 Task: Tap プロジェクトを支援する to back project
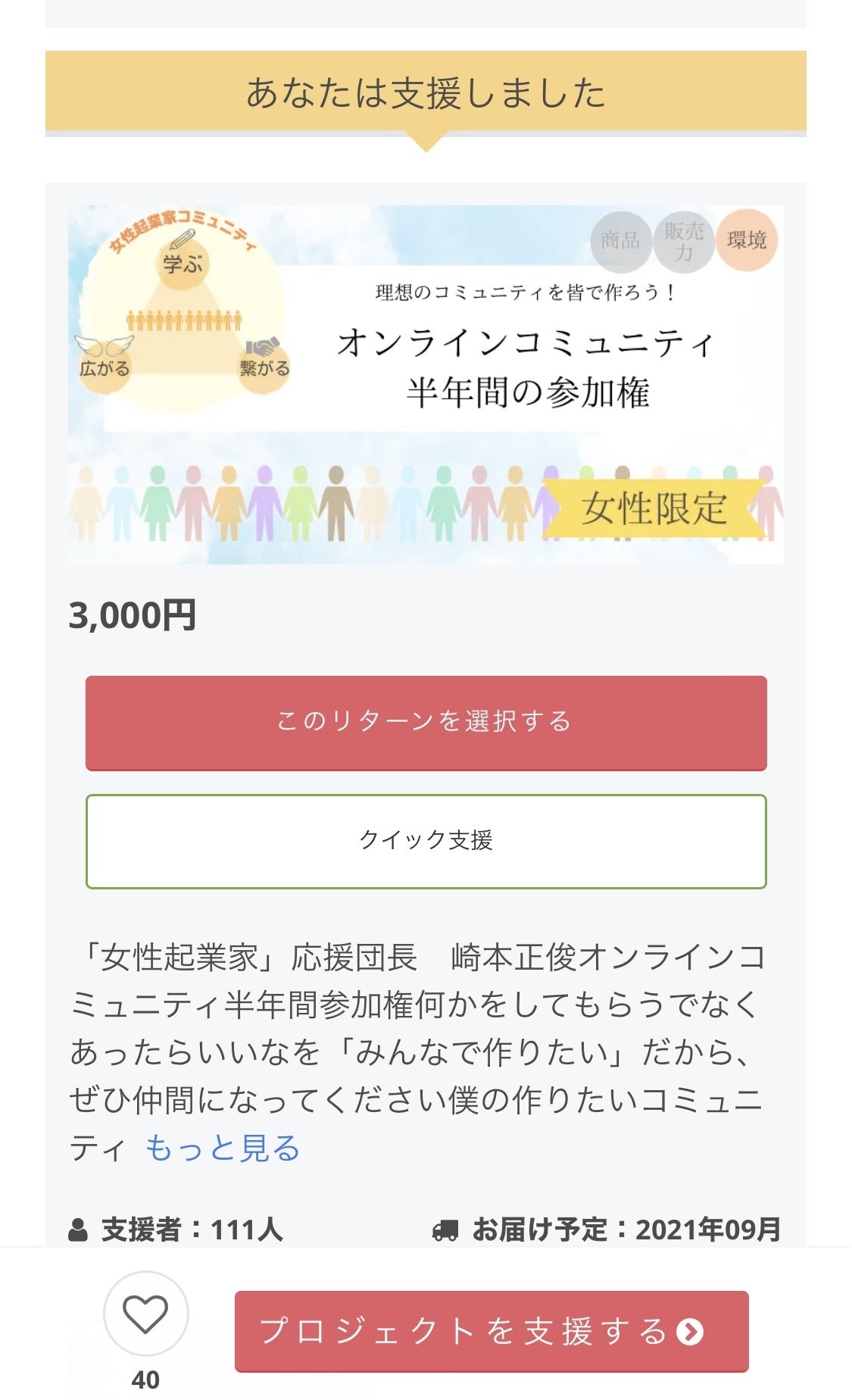(491, 1332)
